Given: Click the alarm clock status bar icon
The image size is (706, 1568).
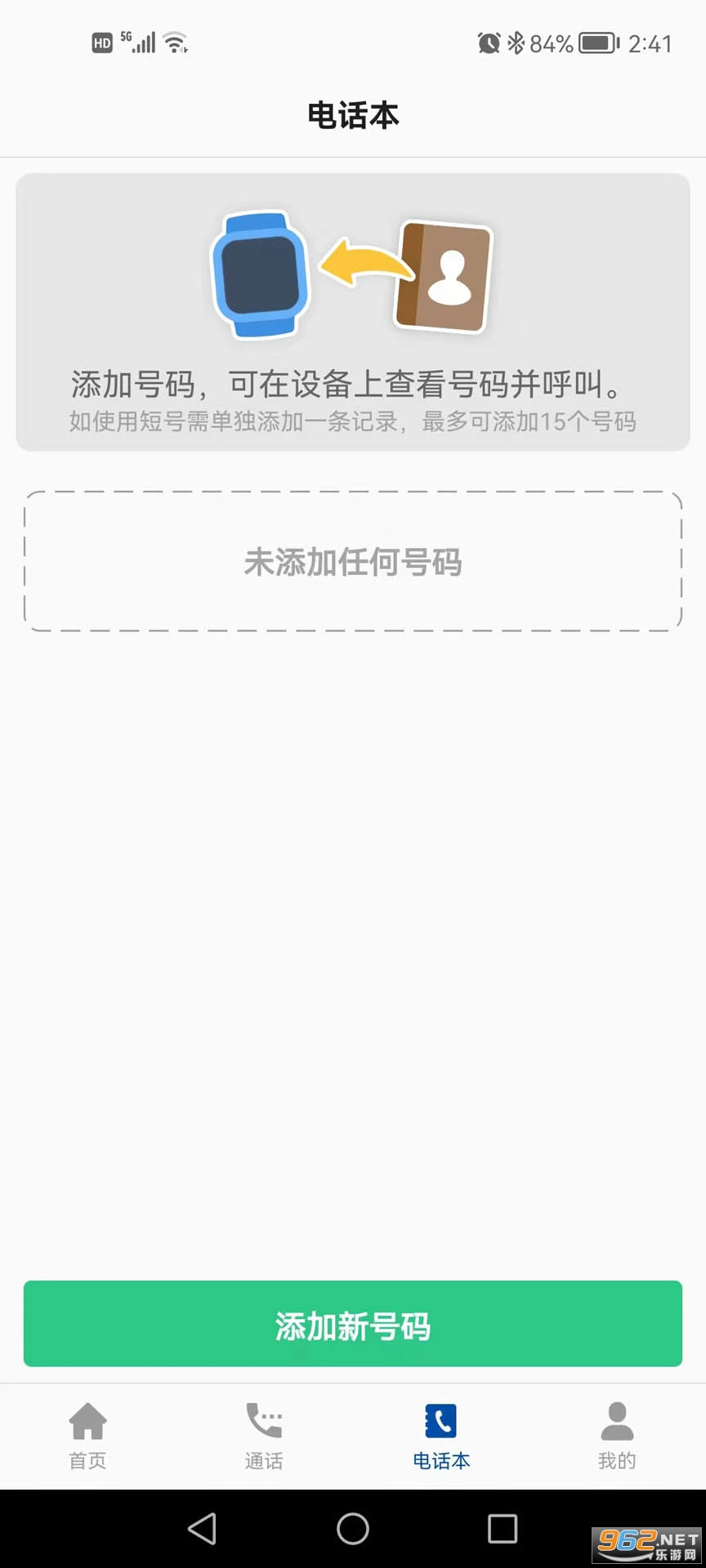Looking at the screenshot, I should (488, 44).
